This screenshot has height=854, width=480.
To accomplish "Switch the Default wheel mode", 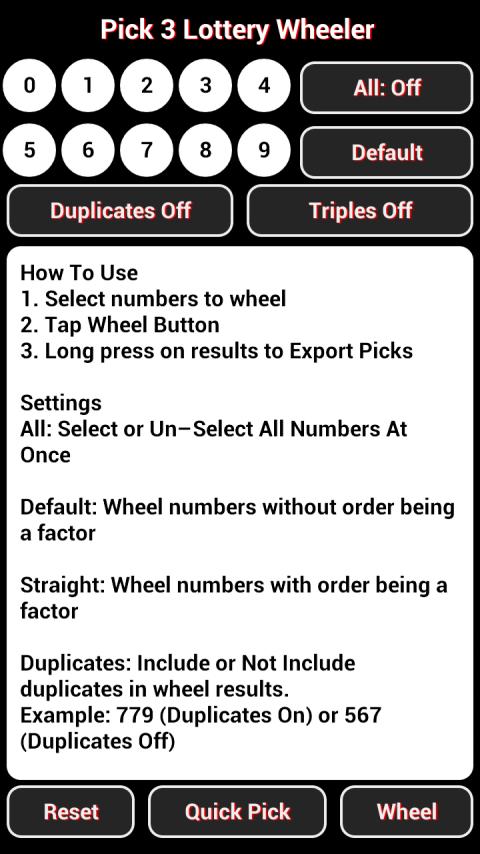I will click(387, 152).
